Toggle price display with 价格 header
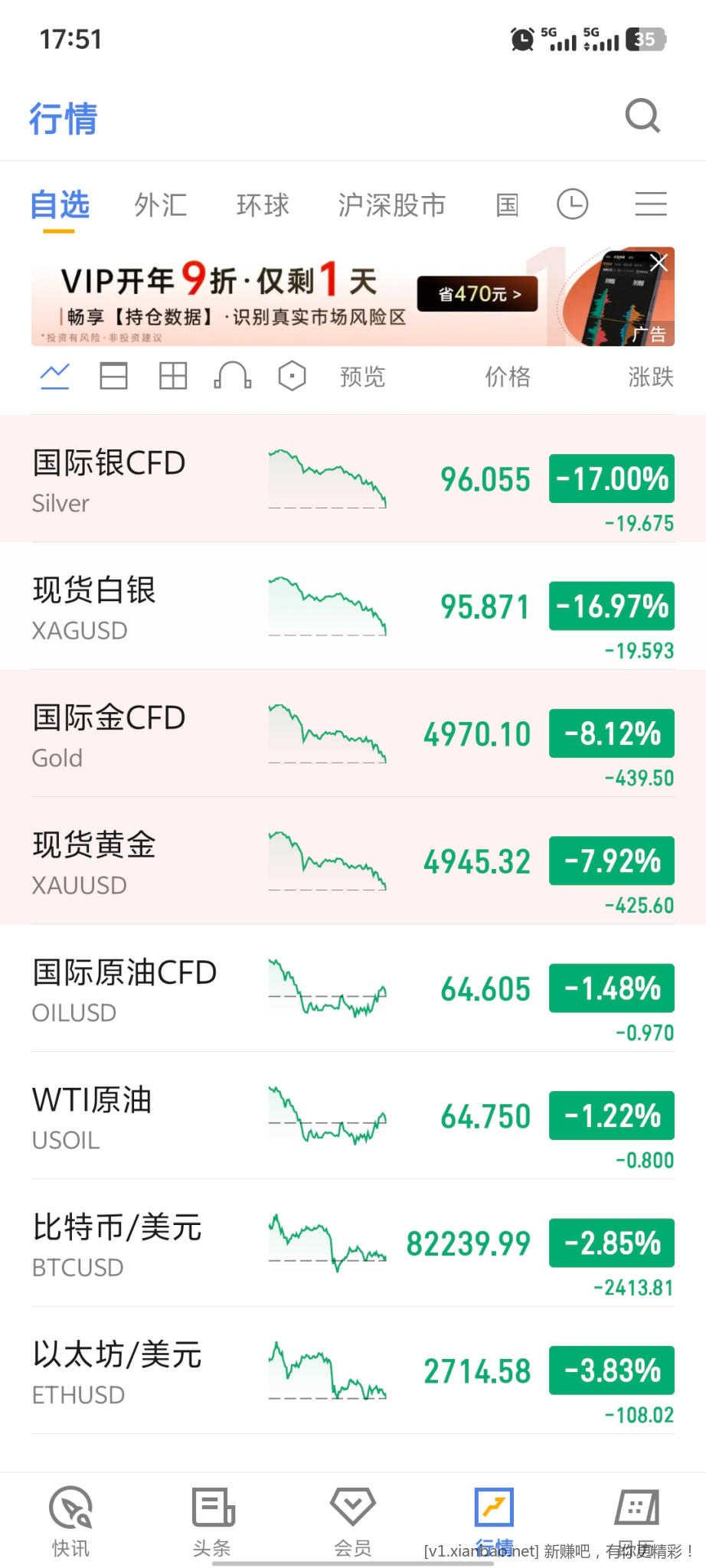 pyautogui.click(x=507, y=375)
